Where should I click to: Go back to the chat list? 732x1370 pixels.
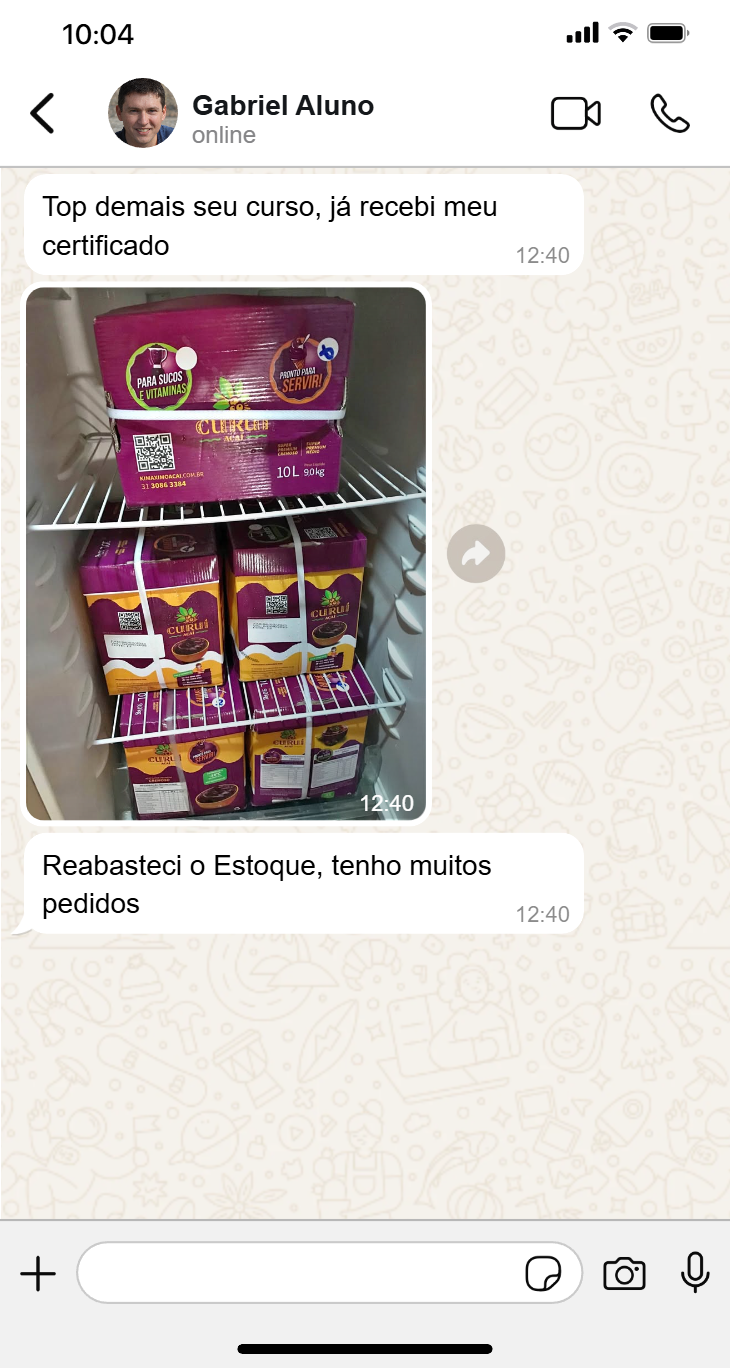42,114
